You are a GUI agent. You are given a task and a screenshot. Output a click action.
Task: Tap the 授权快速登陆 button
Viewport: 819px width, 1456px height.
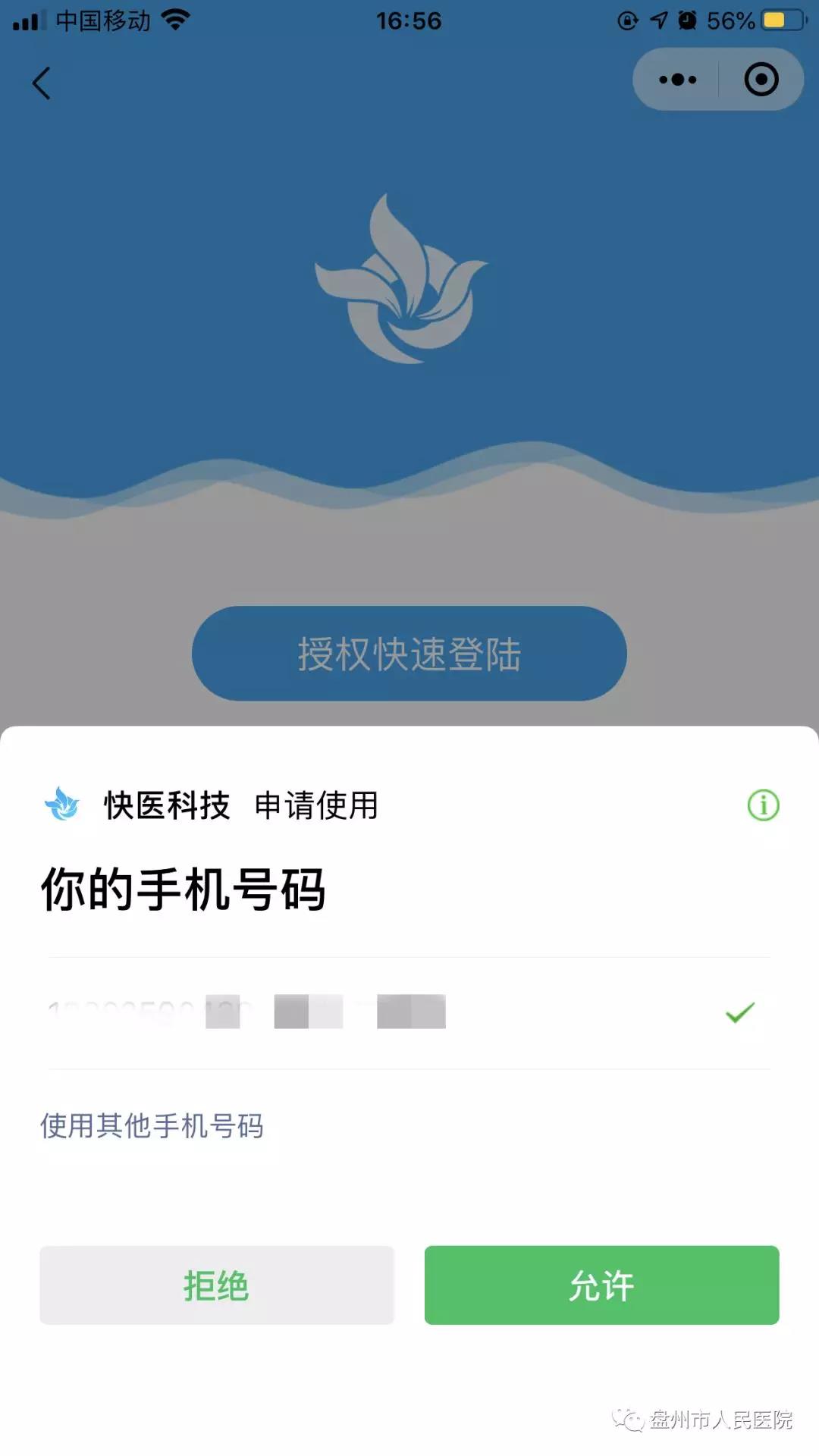click(409, 654)
